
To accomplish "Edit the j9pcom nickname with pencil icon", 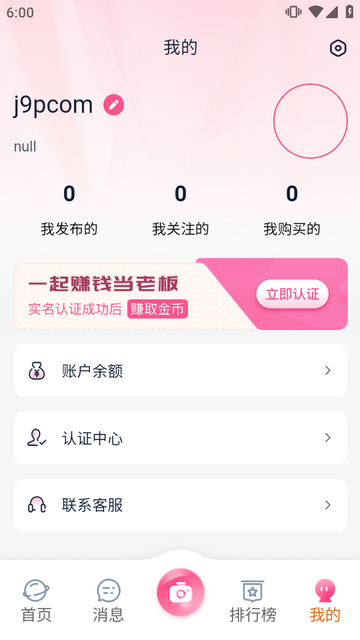I will (113, 105).
